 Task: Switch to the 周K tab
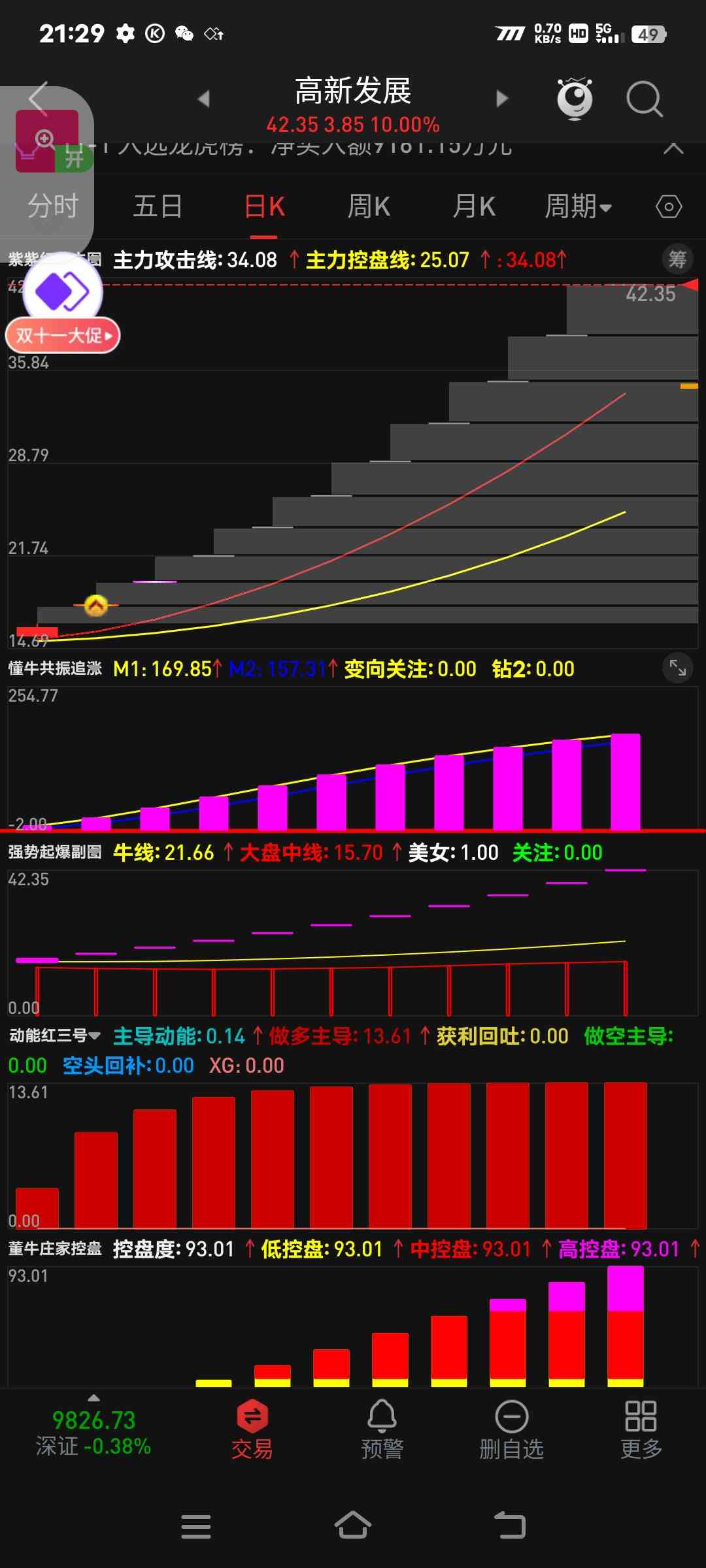click(369, 206)
